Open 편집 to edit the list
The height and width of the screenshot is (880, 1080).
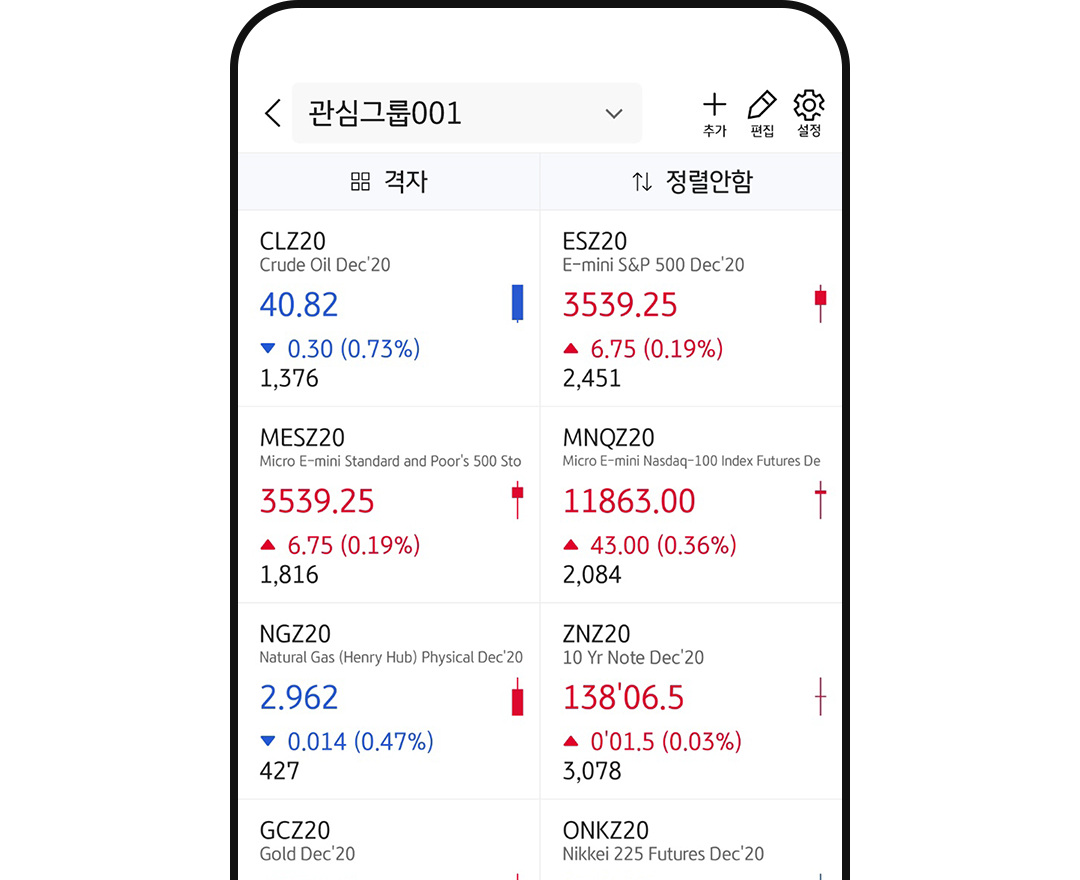(762, 114)
